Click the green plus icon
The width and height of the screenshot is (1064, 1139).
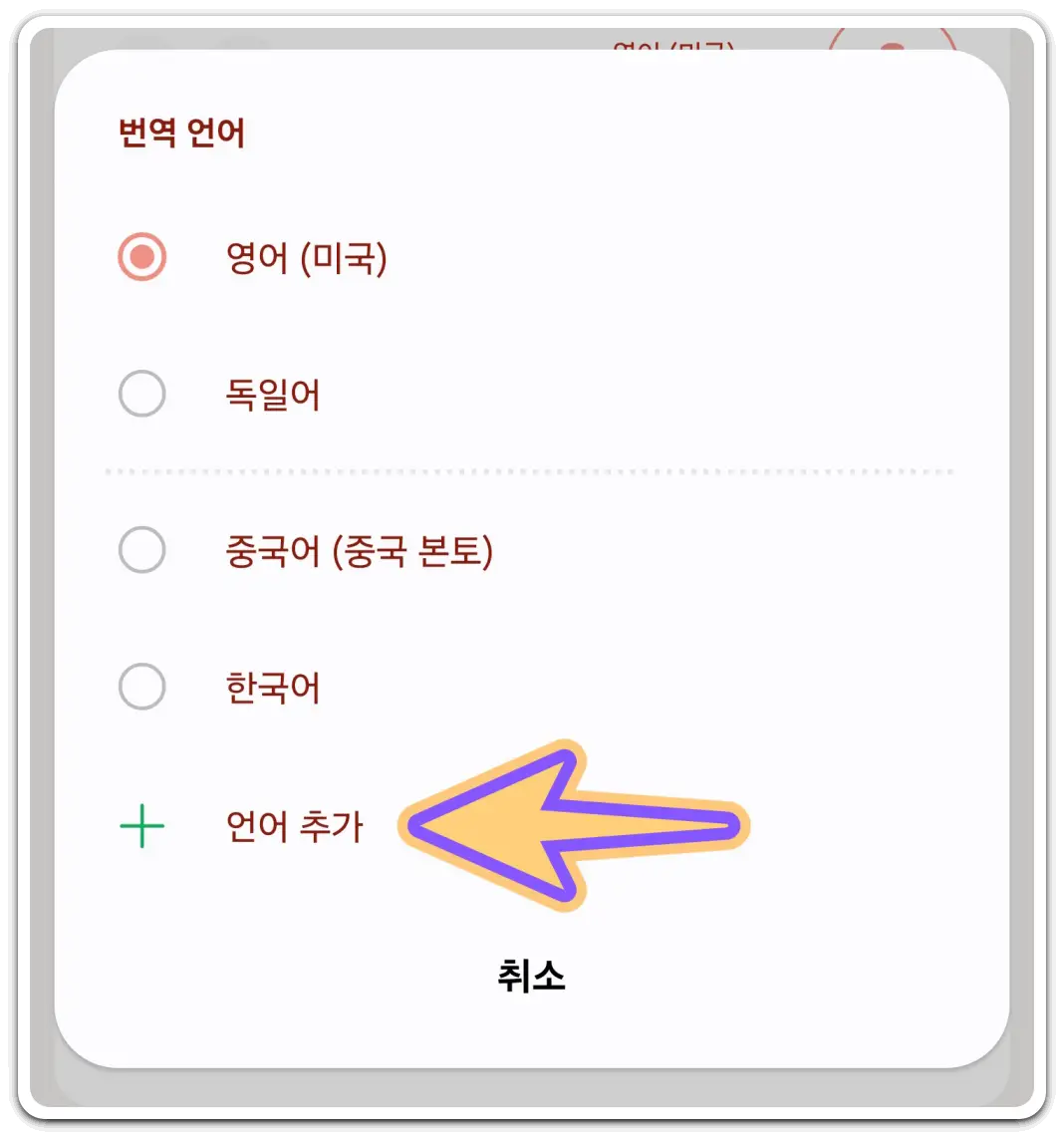click(x=142, y=825)
